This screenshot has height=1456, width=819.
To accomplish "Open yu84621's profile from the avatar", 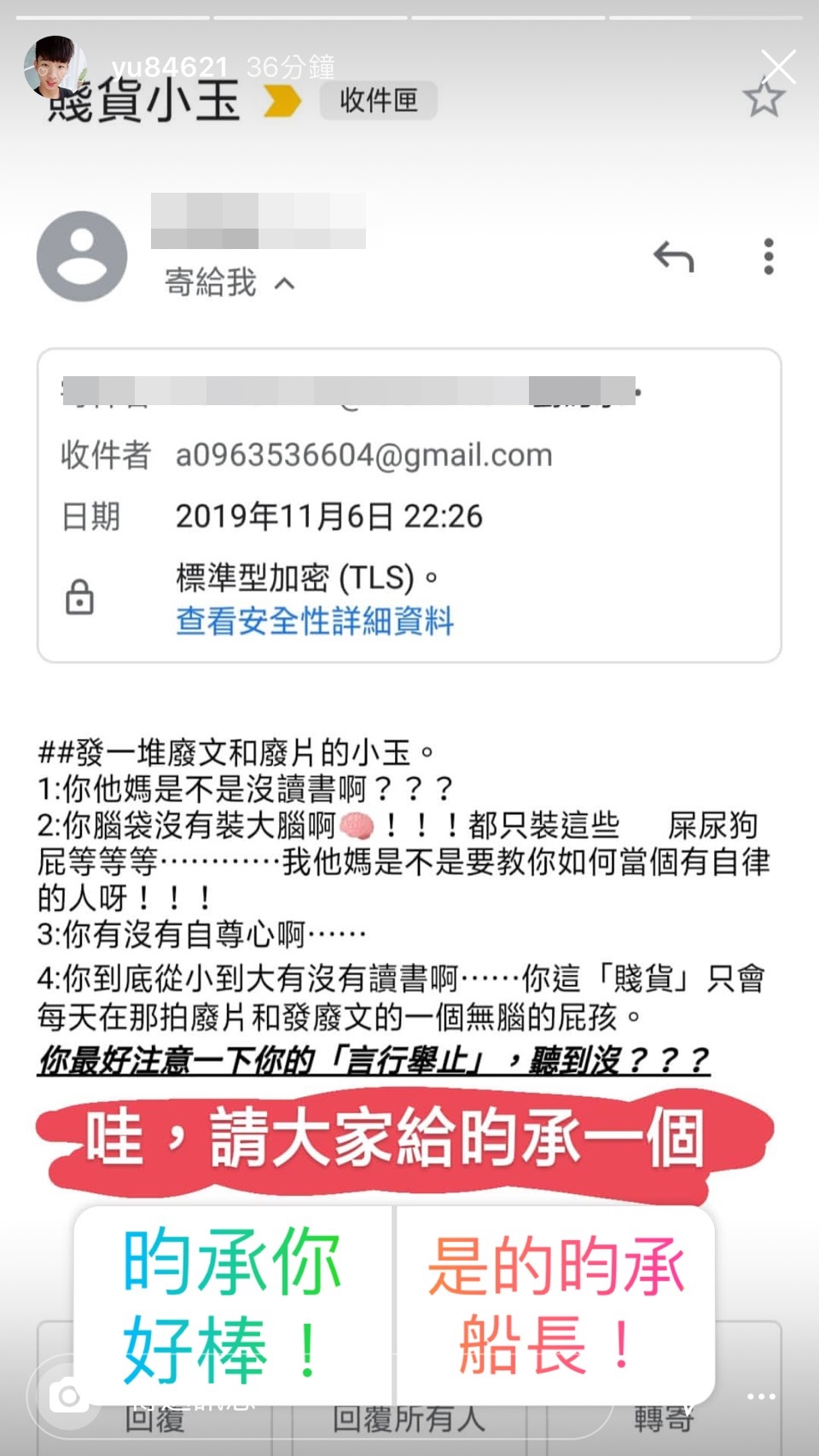I will click(x=53, y=67).
